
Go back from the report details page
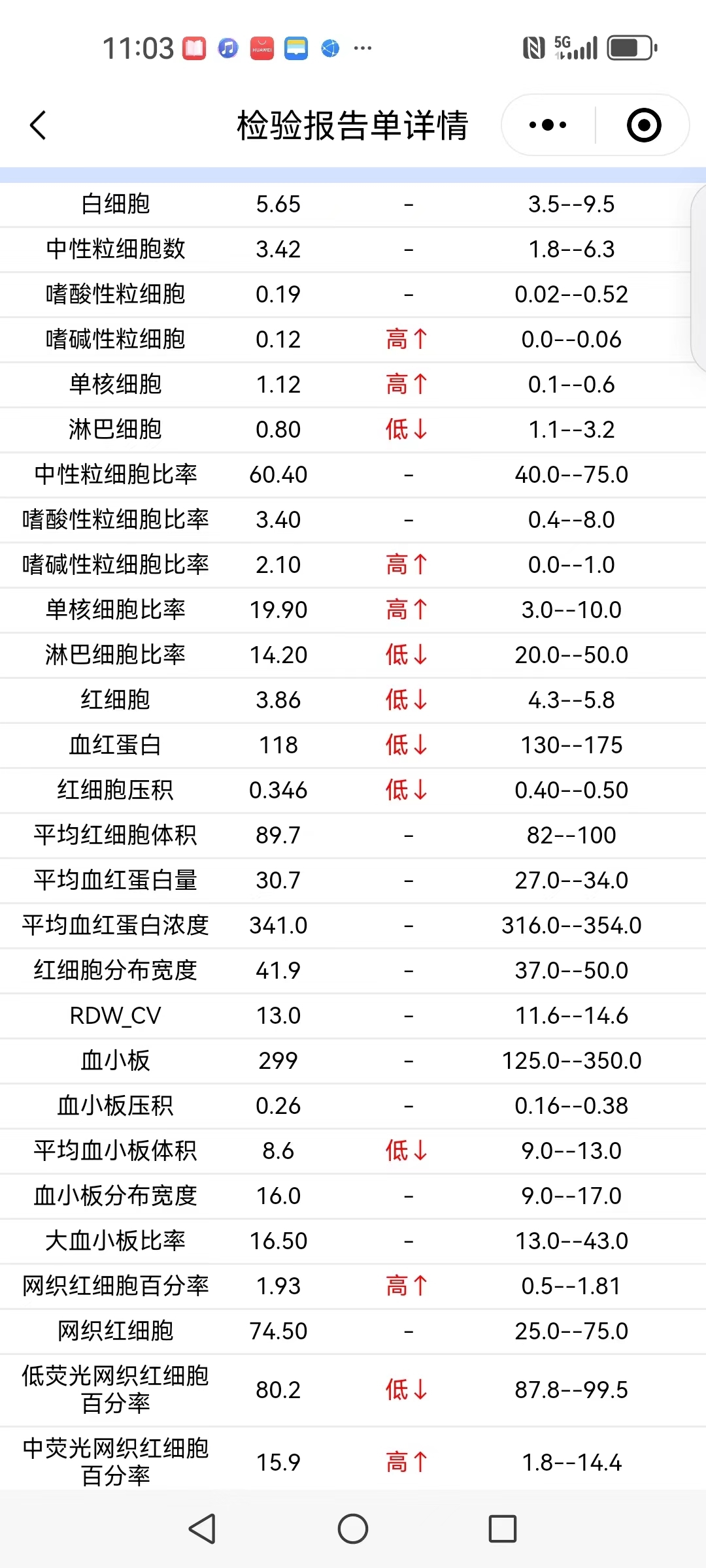pyautogui.click(x=38, y=125)
